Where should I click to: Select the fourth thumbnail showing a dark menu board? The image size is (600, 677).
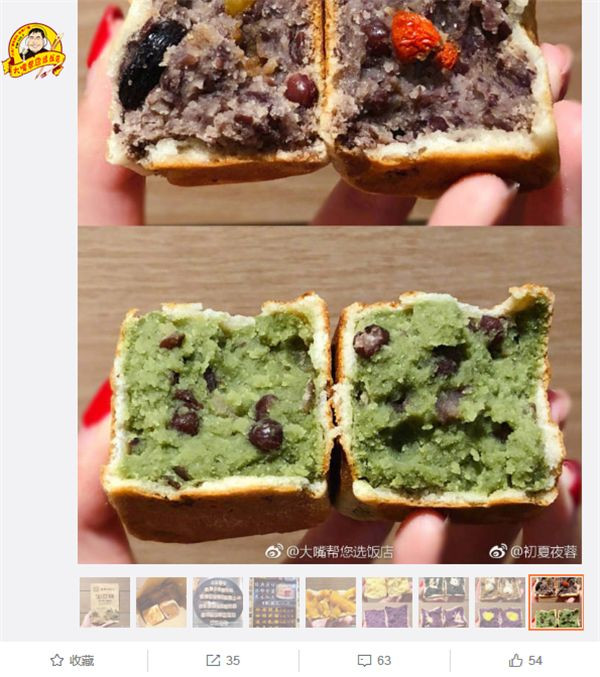pos(274,603)
